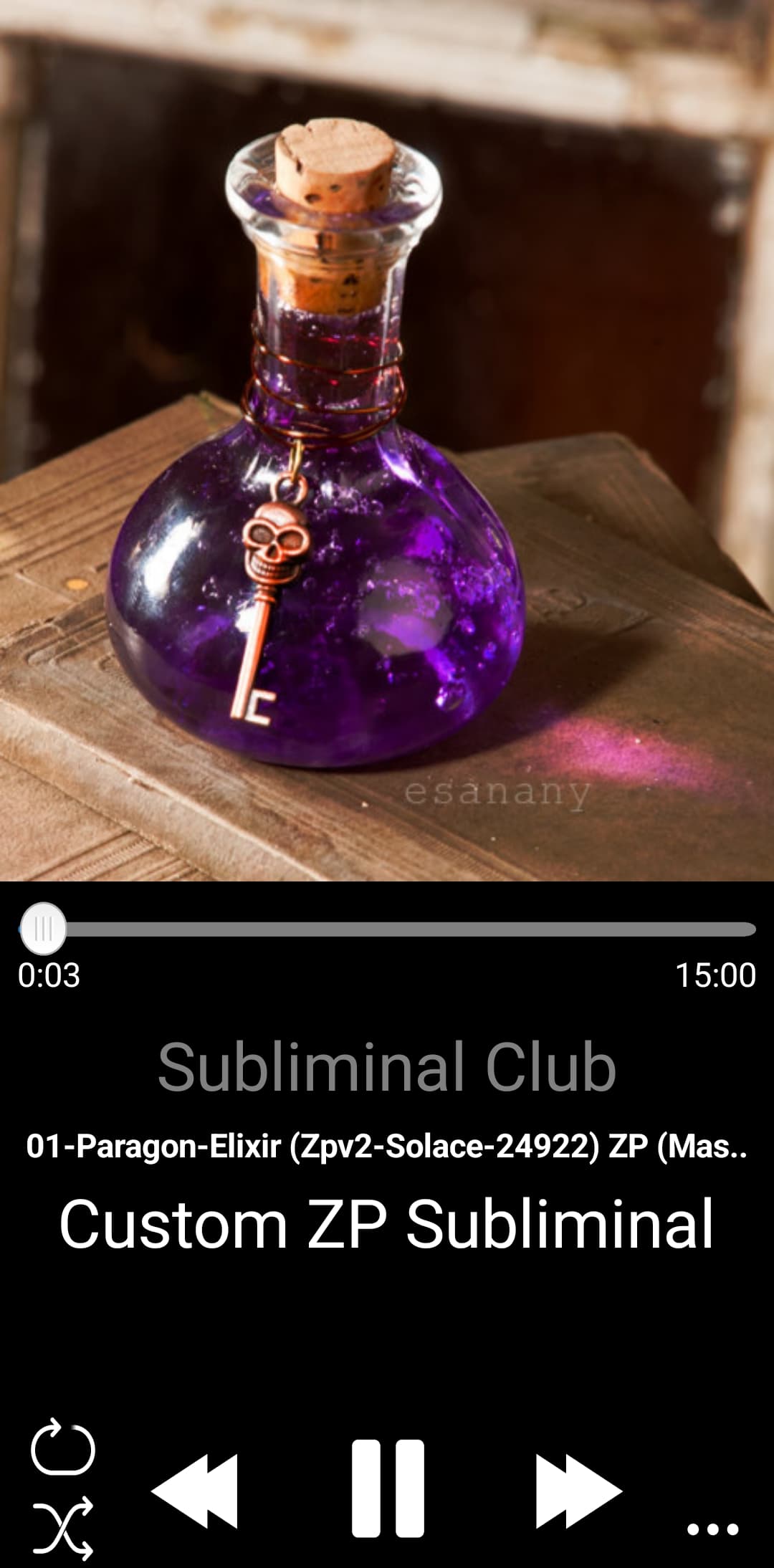Tap the playback progress bar

387,929
